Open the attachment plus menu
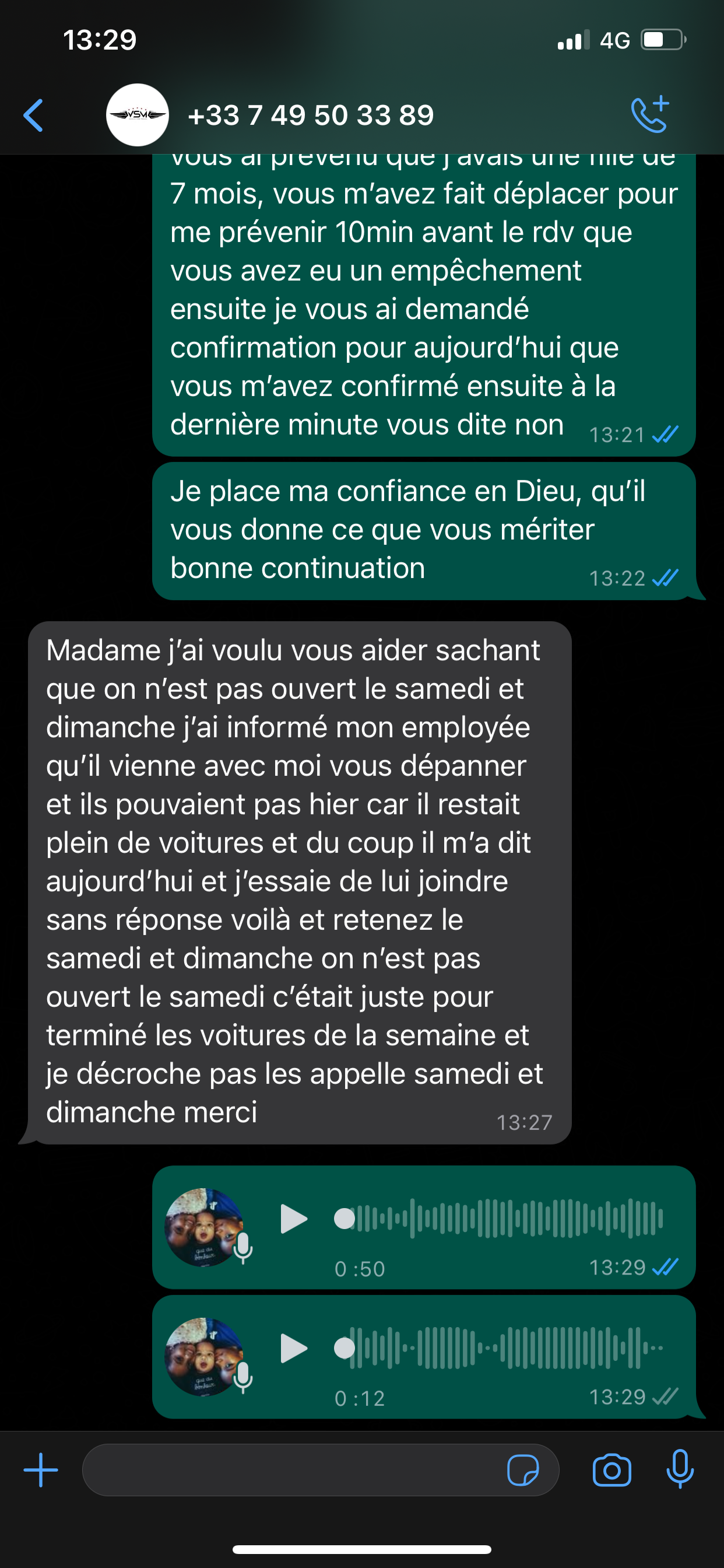This screenshot has height=1568, width=724. (x=41, y=1470)
